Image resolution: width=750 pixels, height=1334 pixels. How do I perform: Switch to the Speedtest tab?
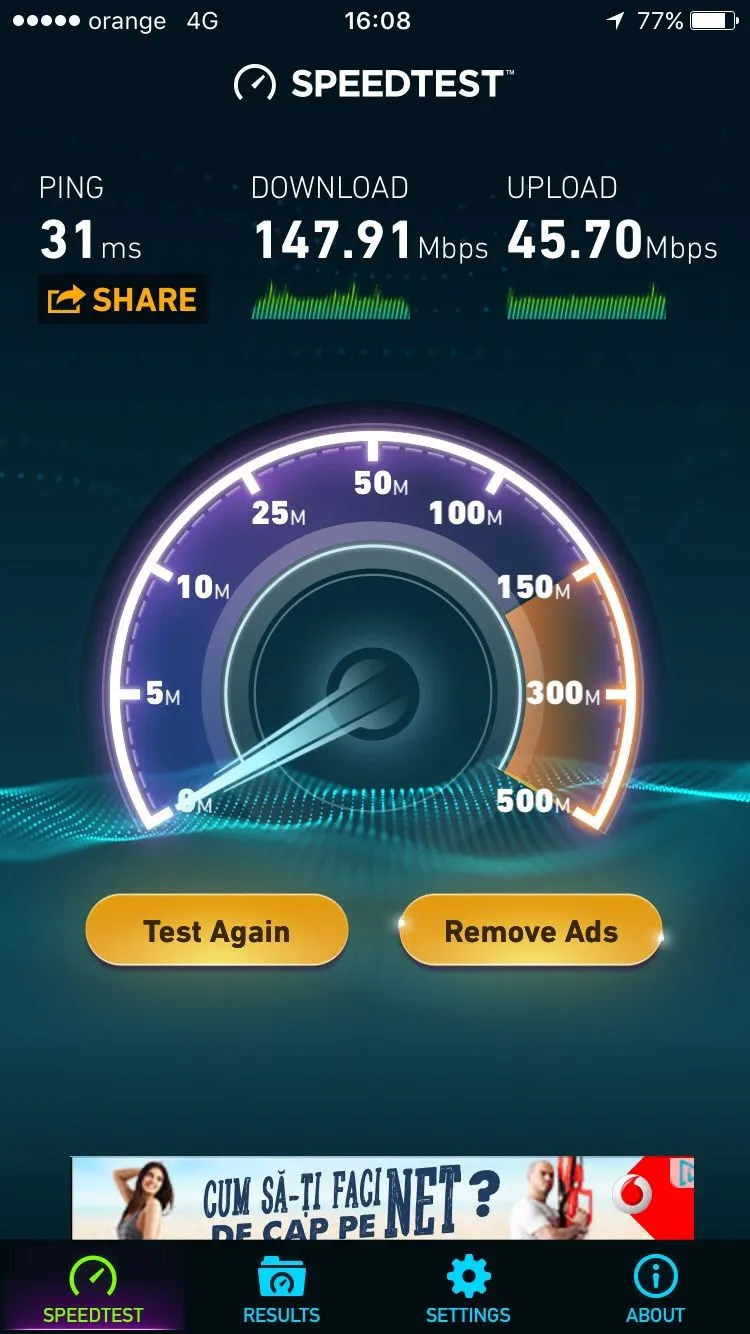(x=93, y=1289)
